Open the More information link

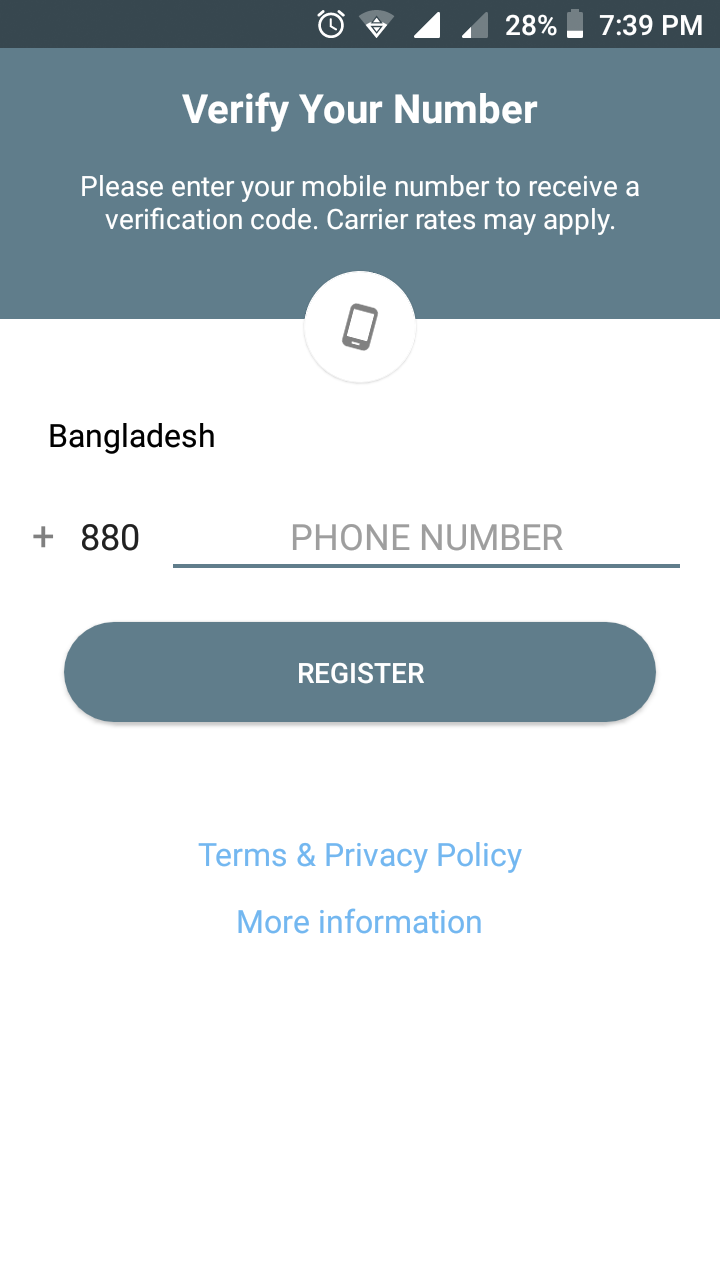(x=358, y=921)
